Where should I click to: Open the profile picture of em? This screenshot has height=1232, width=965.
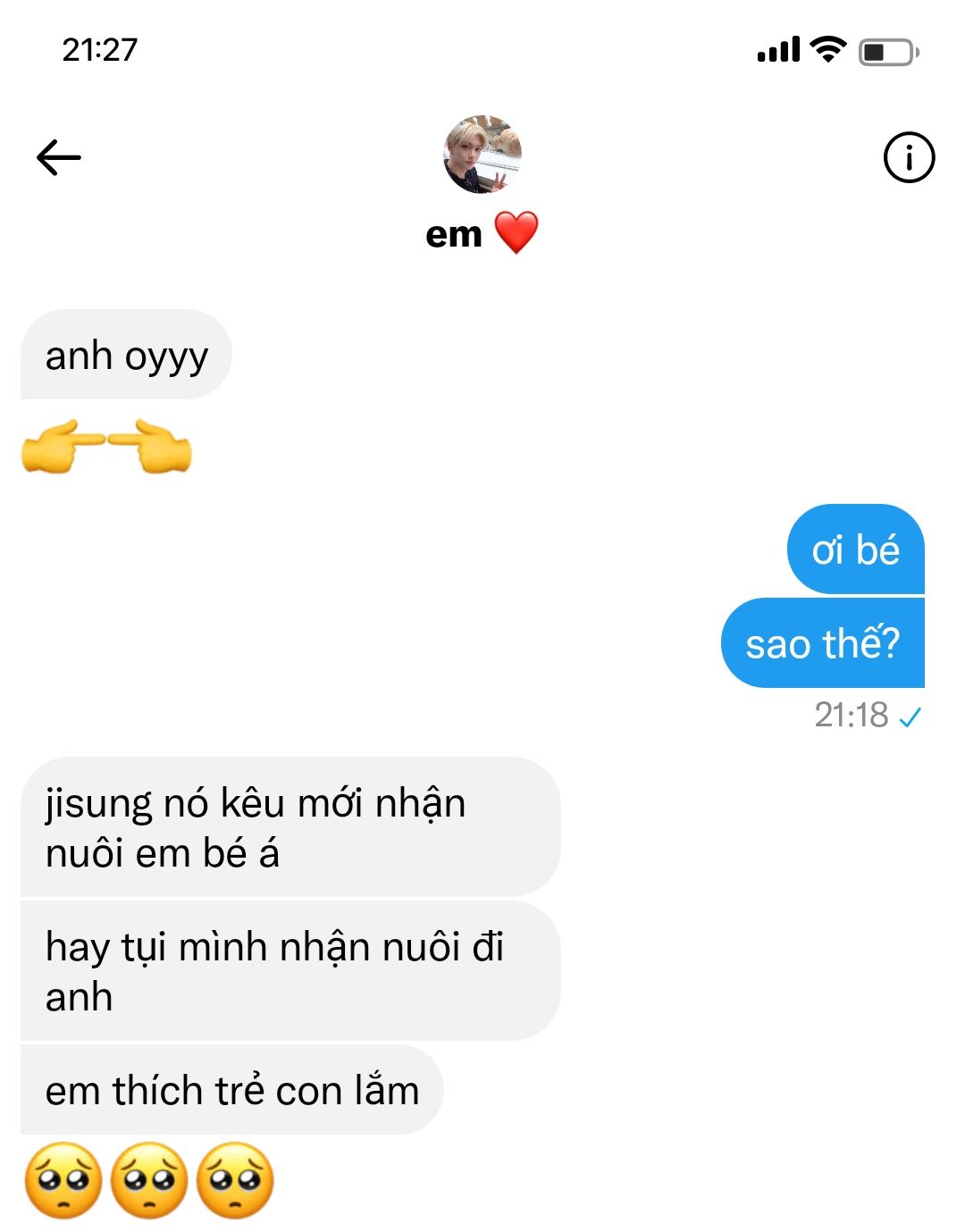(482, 155)
